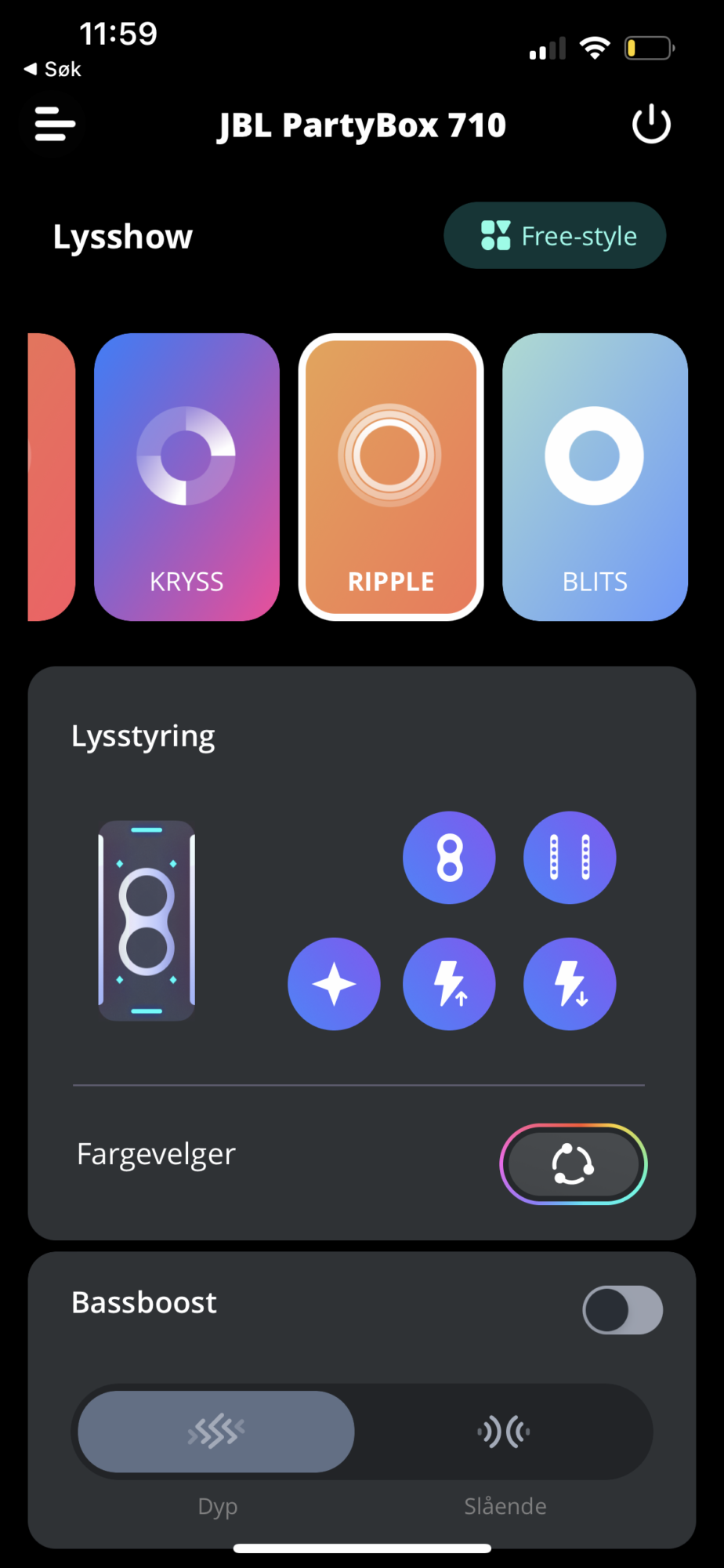Go back to Søk
Screen dimensions: 724x1568
point(52,70)
